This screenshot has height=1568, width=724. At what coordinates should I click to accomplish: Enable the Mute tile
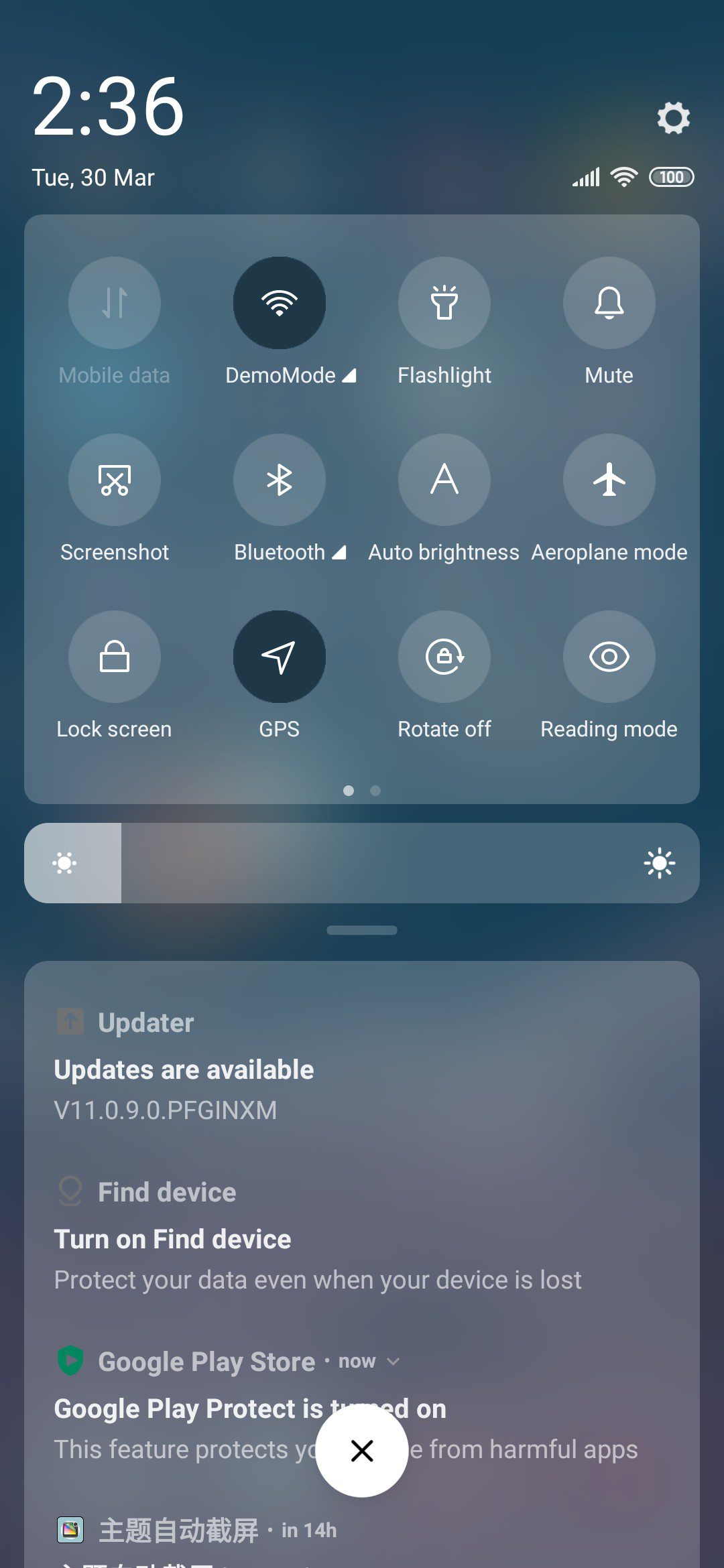(609, 303)
